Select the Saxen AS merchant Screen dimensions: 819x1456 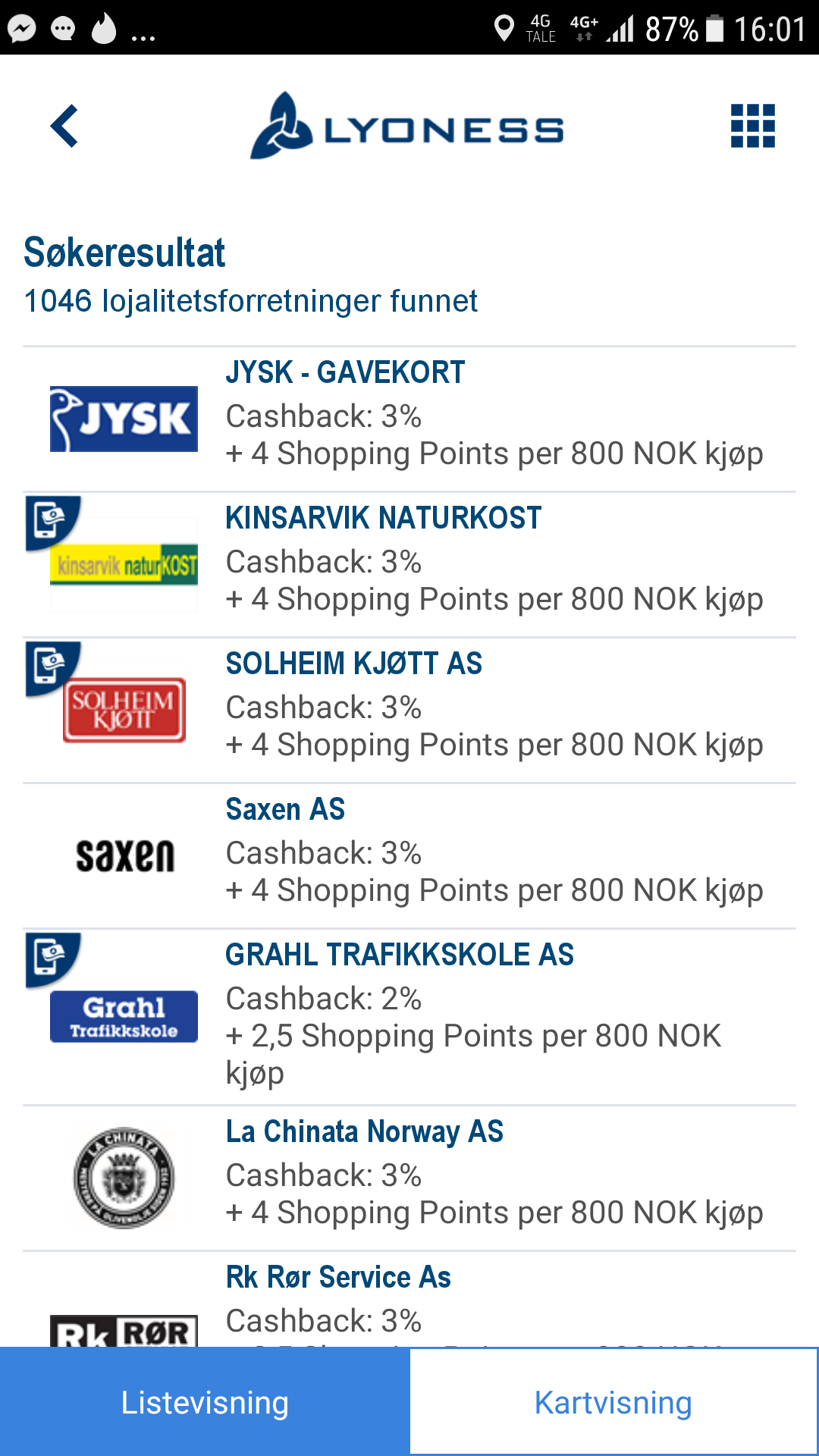tap(409, 856)
